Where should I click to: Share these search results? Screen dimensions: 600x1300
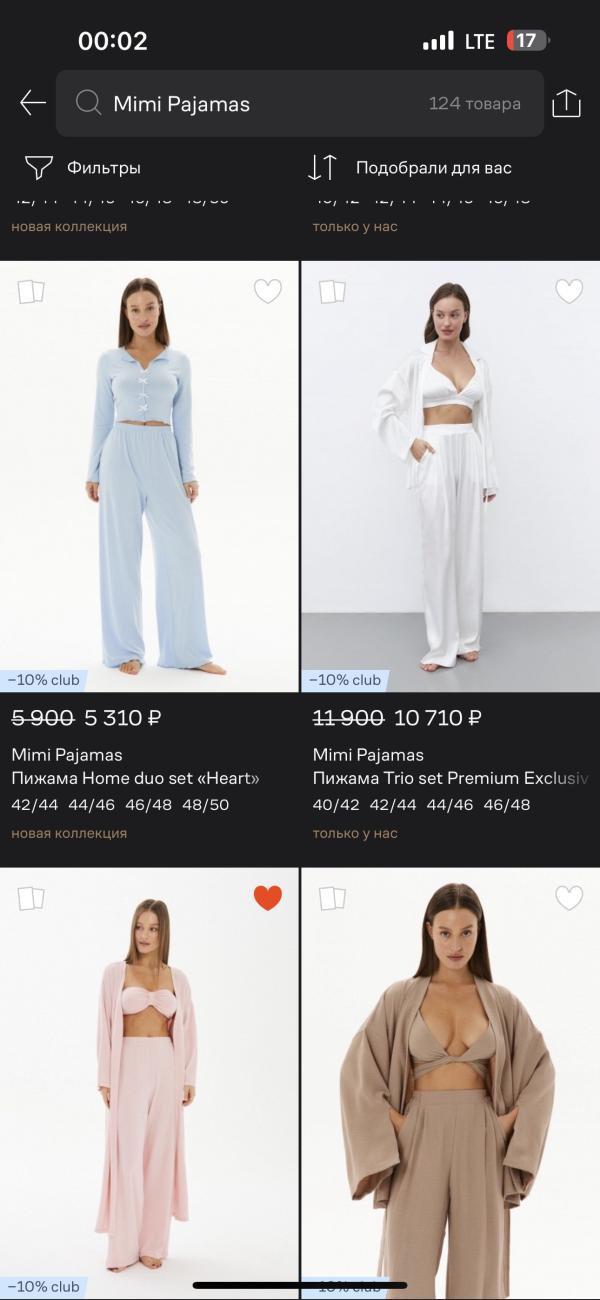tap(566, 103)
